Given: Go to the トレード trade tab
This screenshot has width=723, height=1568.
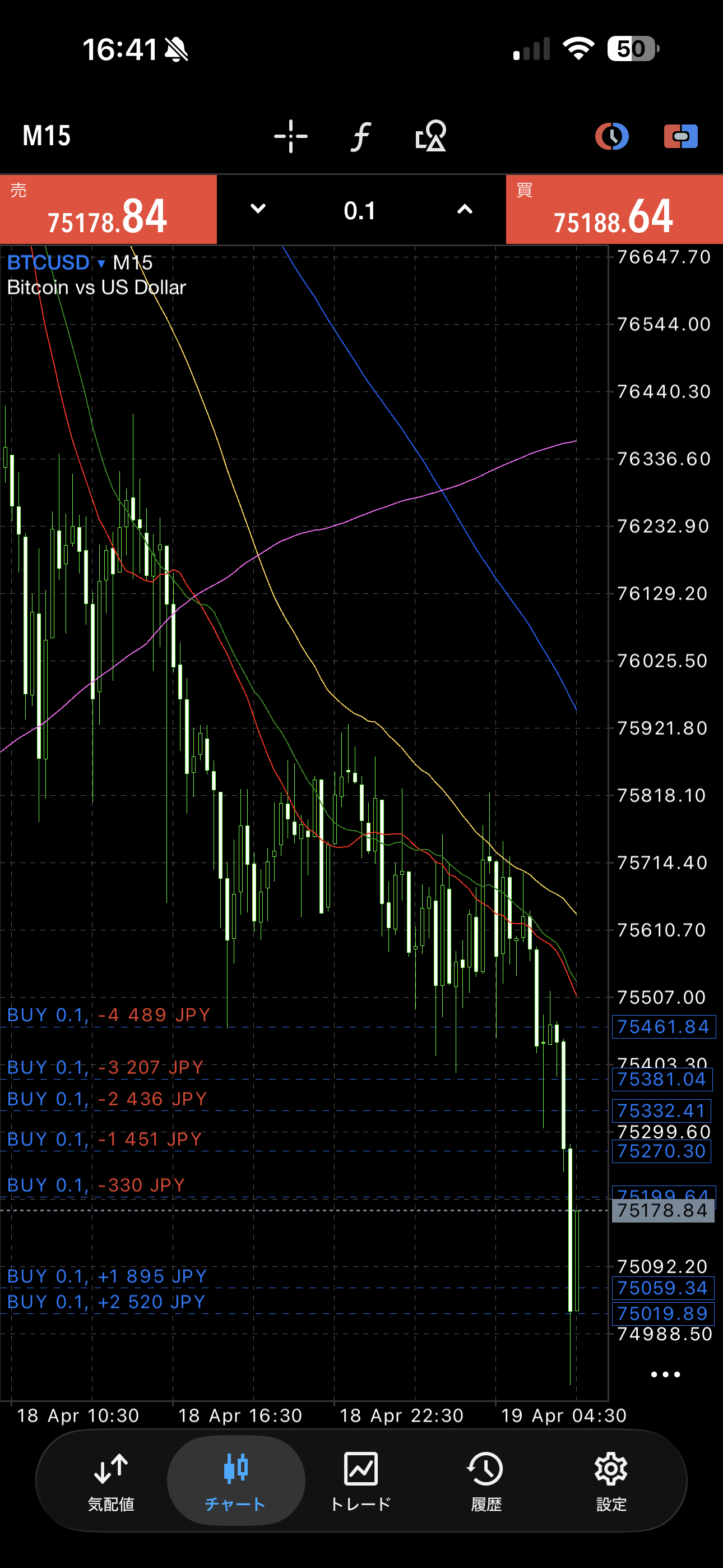Looking at the screenshot, I should click(x=361, y=1481).
